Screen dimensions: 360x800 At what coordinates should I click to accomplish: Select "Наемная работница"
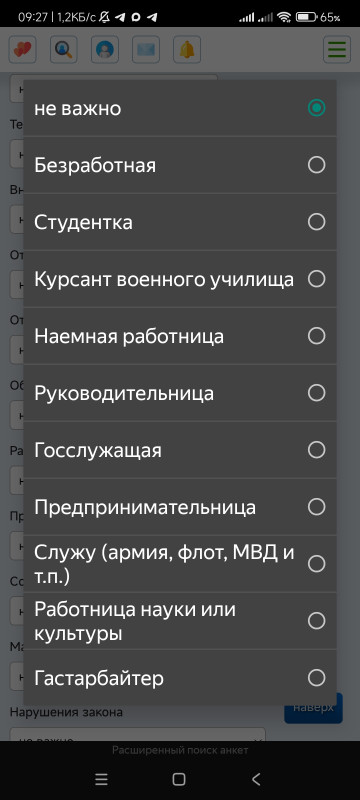pos(179,336)
